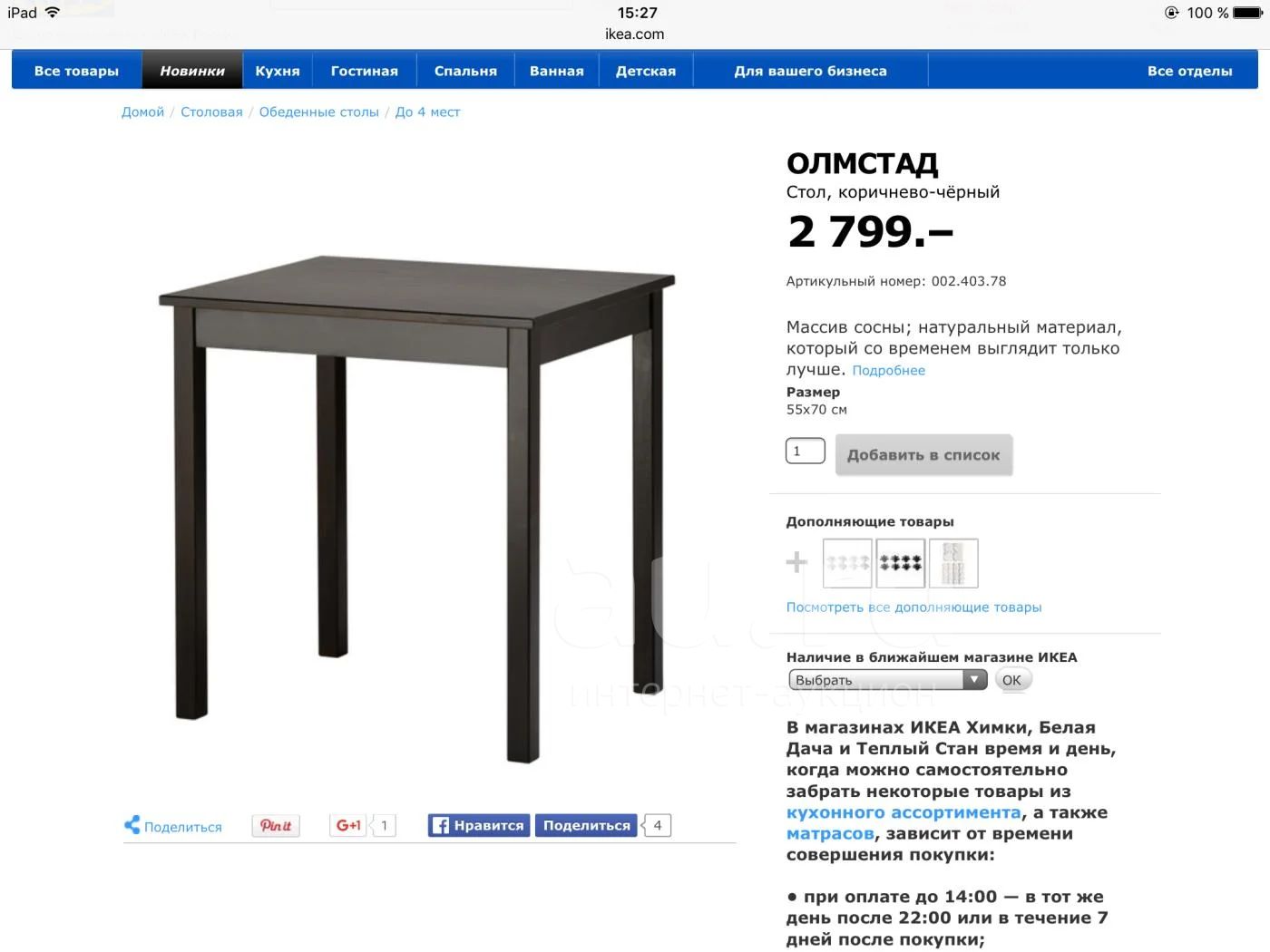Edit the quantity field
This screenshot has width=1270, height=952.
pyautogui.click(x=805, y=451)
